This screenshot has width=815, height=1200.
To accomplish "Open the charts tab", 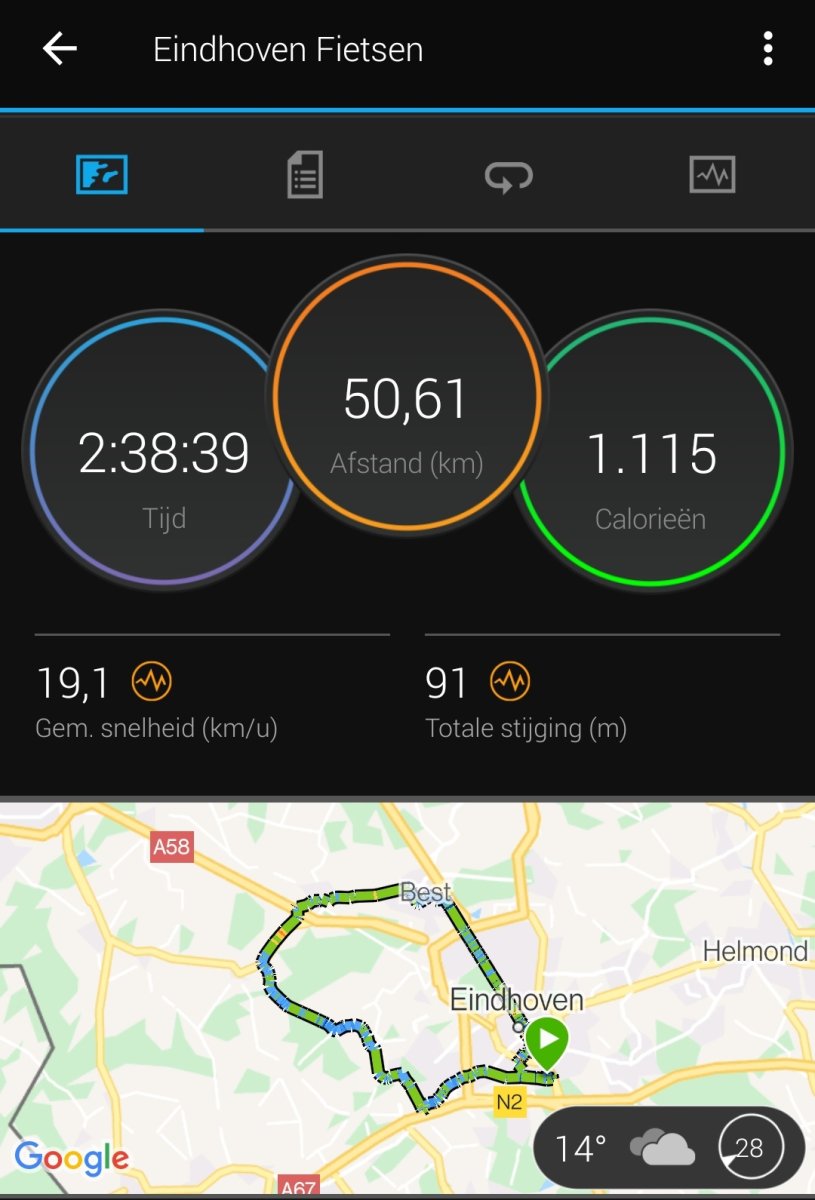I will click(712, 175).
